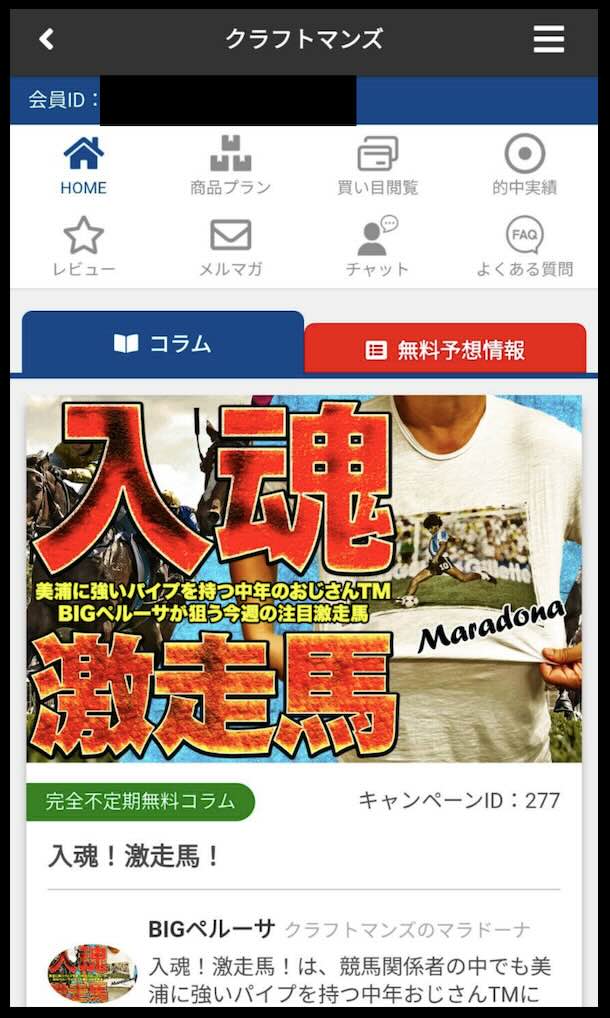The height and width of the screenshot is (1018, 610).
Task: Switch to the コラム tab
Action: click(x=163, y=343)
